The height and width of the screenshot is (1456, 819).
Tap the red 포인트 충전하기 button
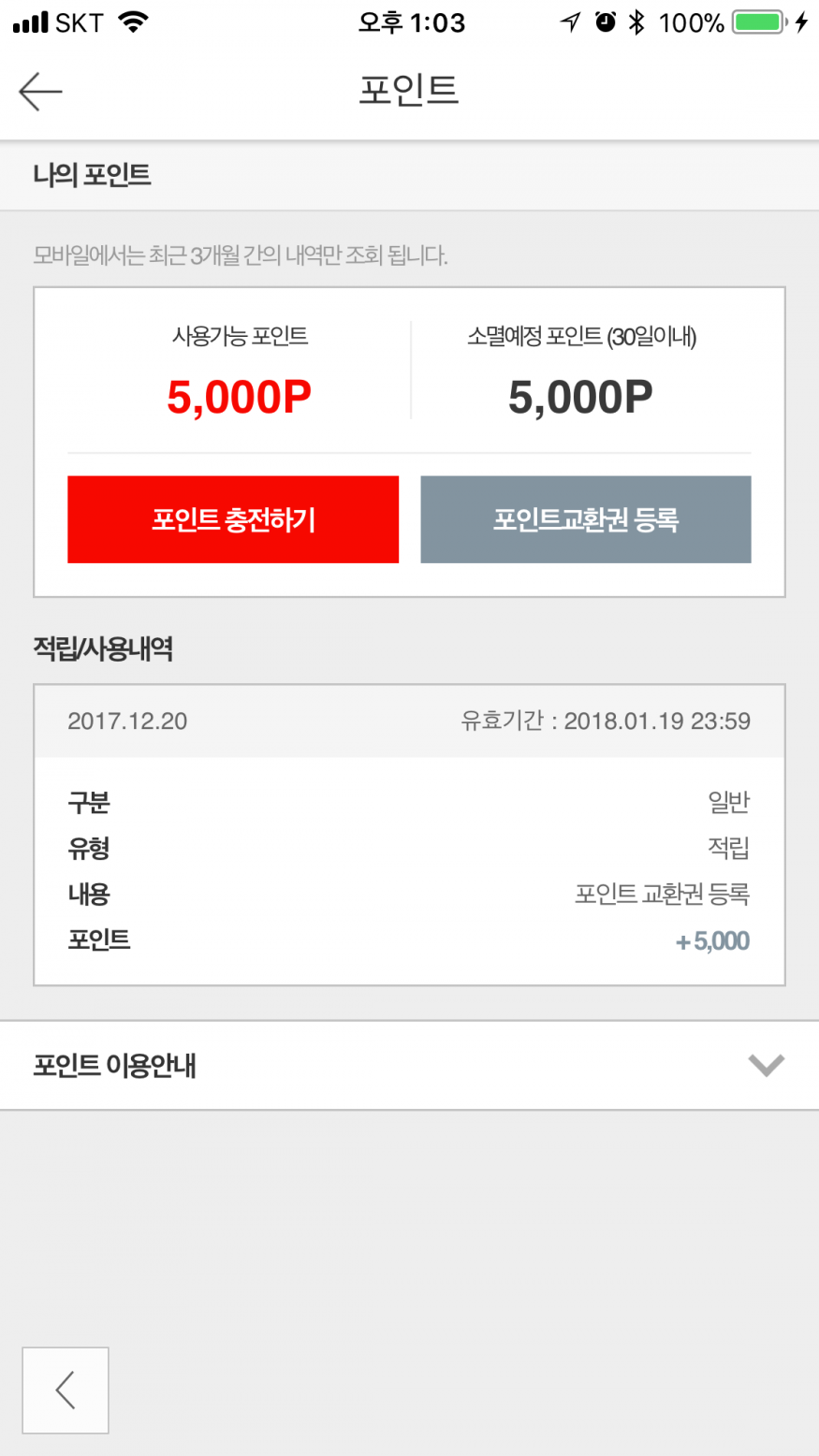[x=233, y=519]
